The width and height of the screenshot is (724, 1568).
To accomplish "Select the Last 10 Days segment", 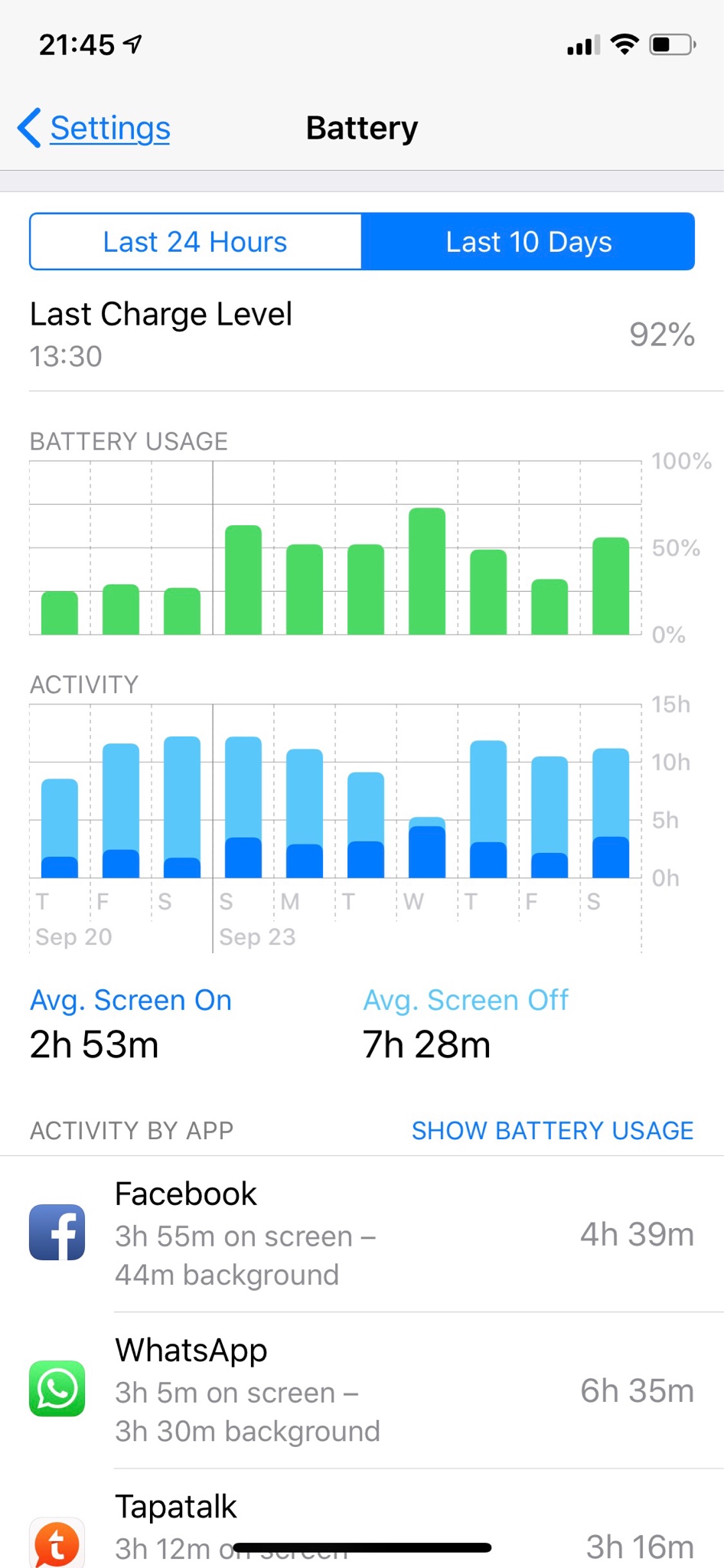I will click(528, 242).
